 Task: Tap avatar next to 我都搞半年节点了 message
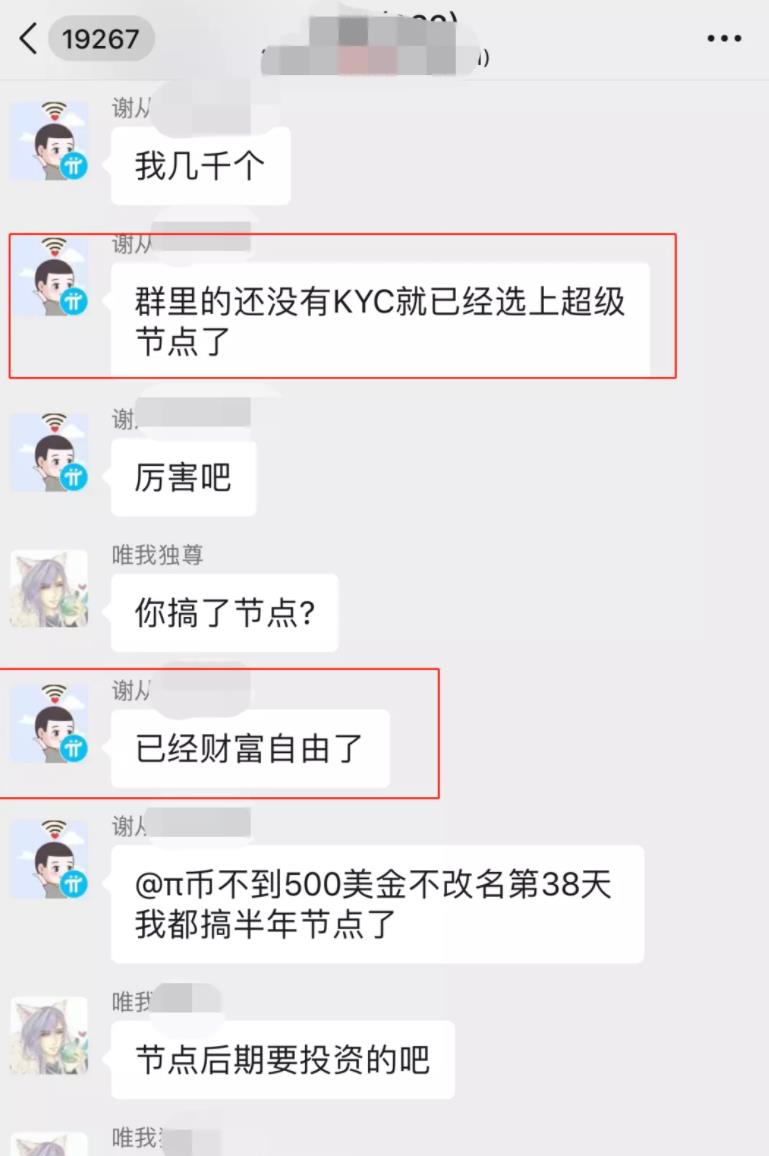[49, 859]
